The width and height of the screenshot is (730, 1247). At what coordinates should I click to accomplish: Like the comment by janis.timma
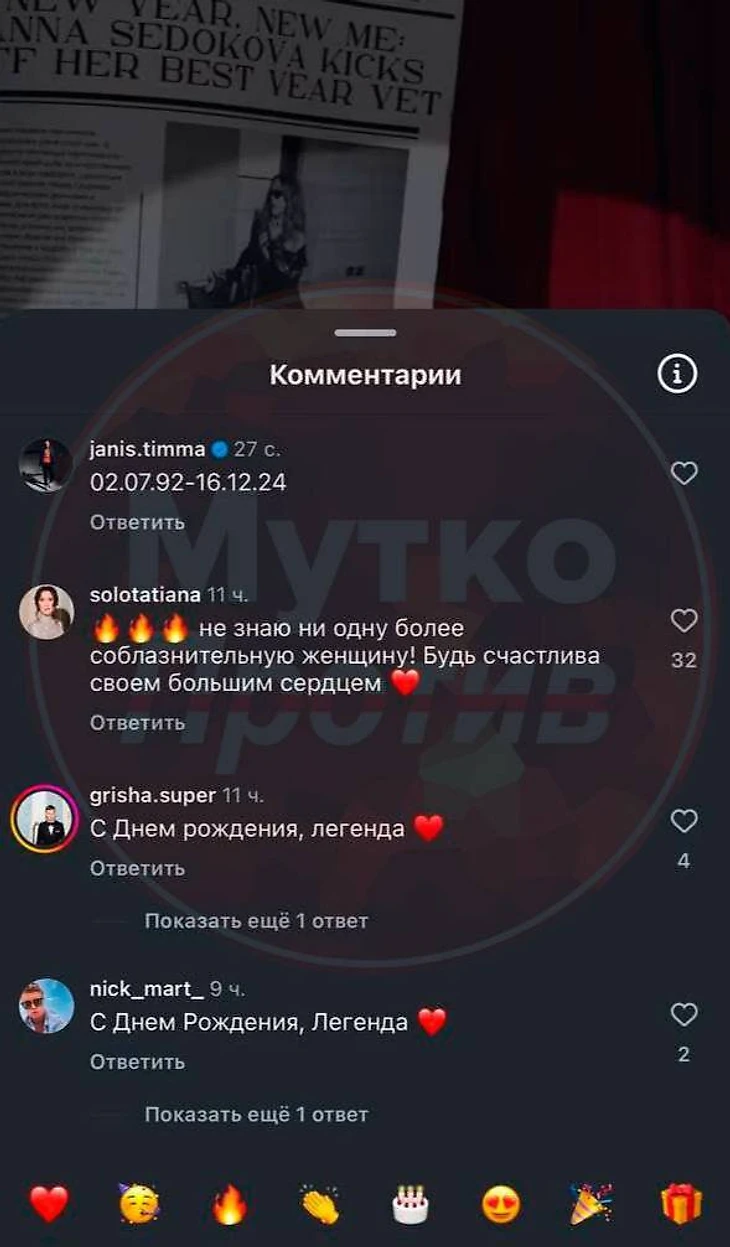click(x=683, y=473)
